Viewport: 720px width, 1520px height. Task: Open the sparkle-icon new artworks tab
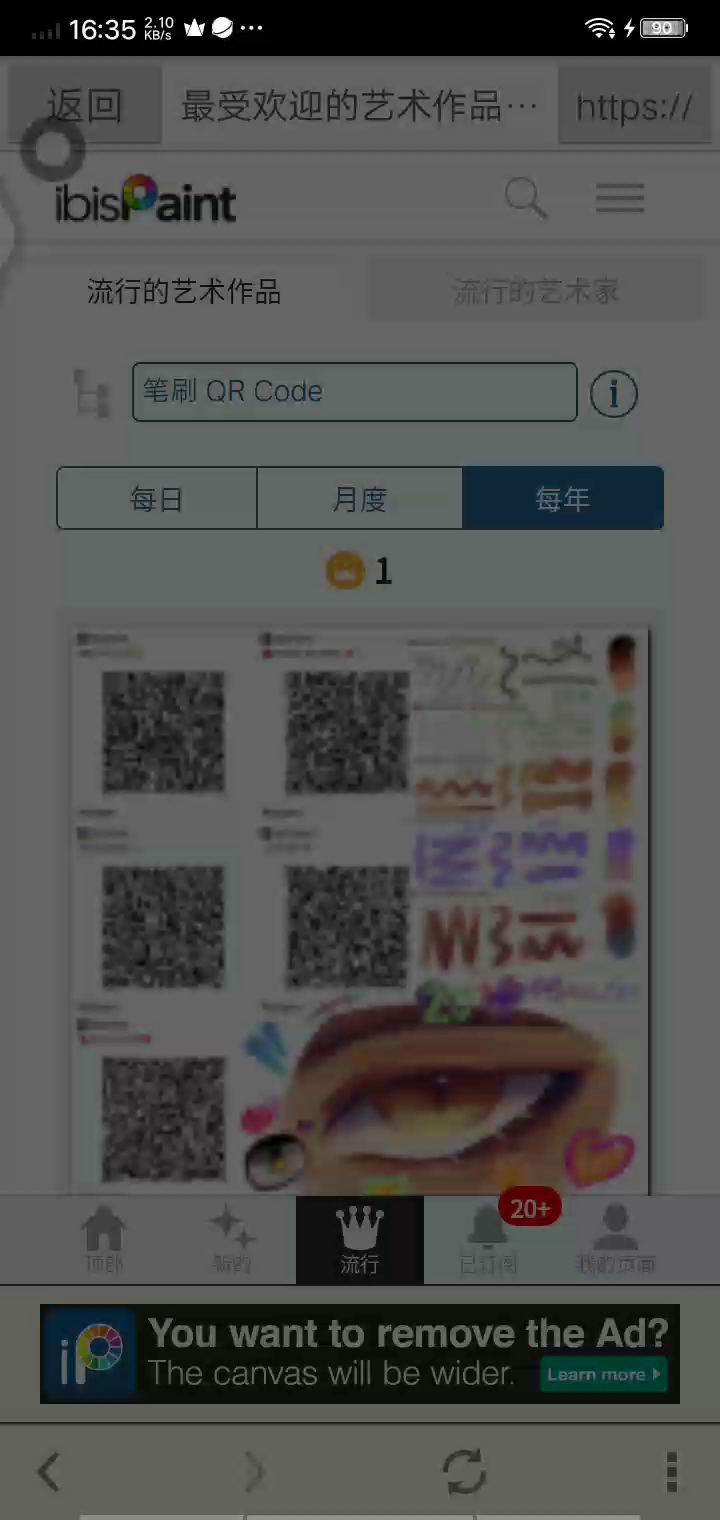232,1240
